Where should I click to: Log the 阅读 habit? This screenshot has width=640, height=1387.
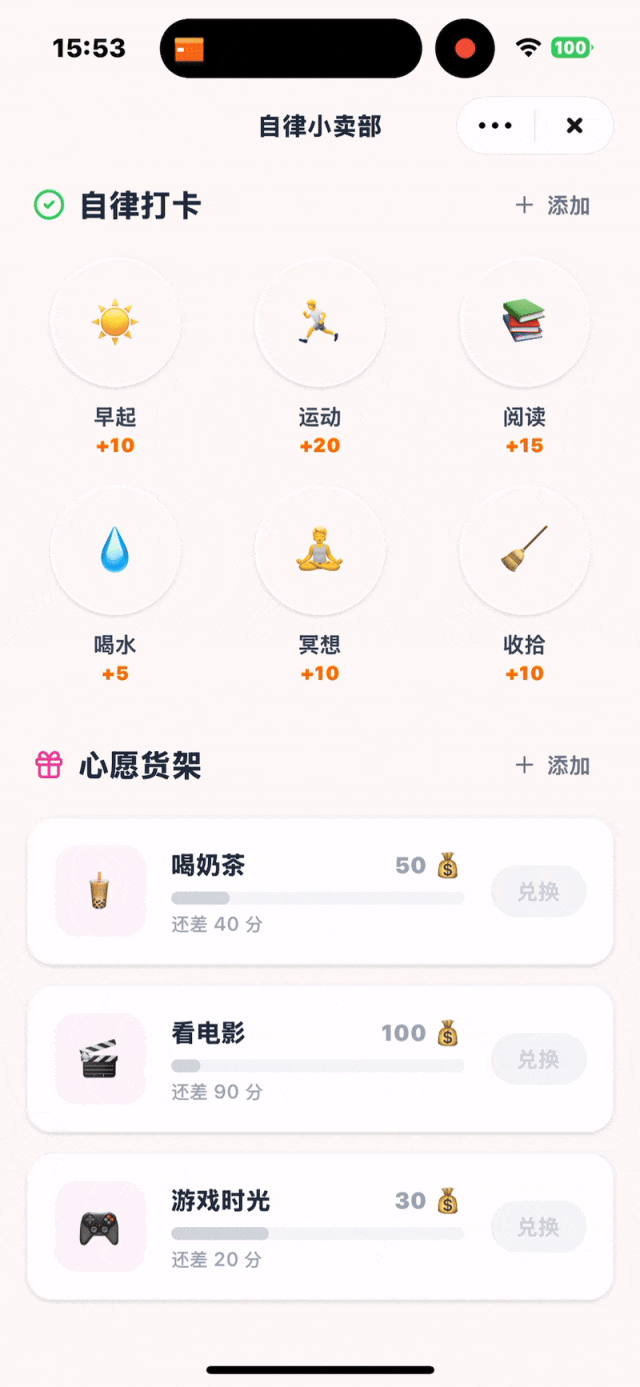524,323
